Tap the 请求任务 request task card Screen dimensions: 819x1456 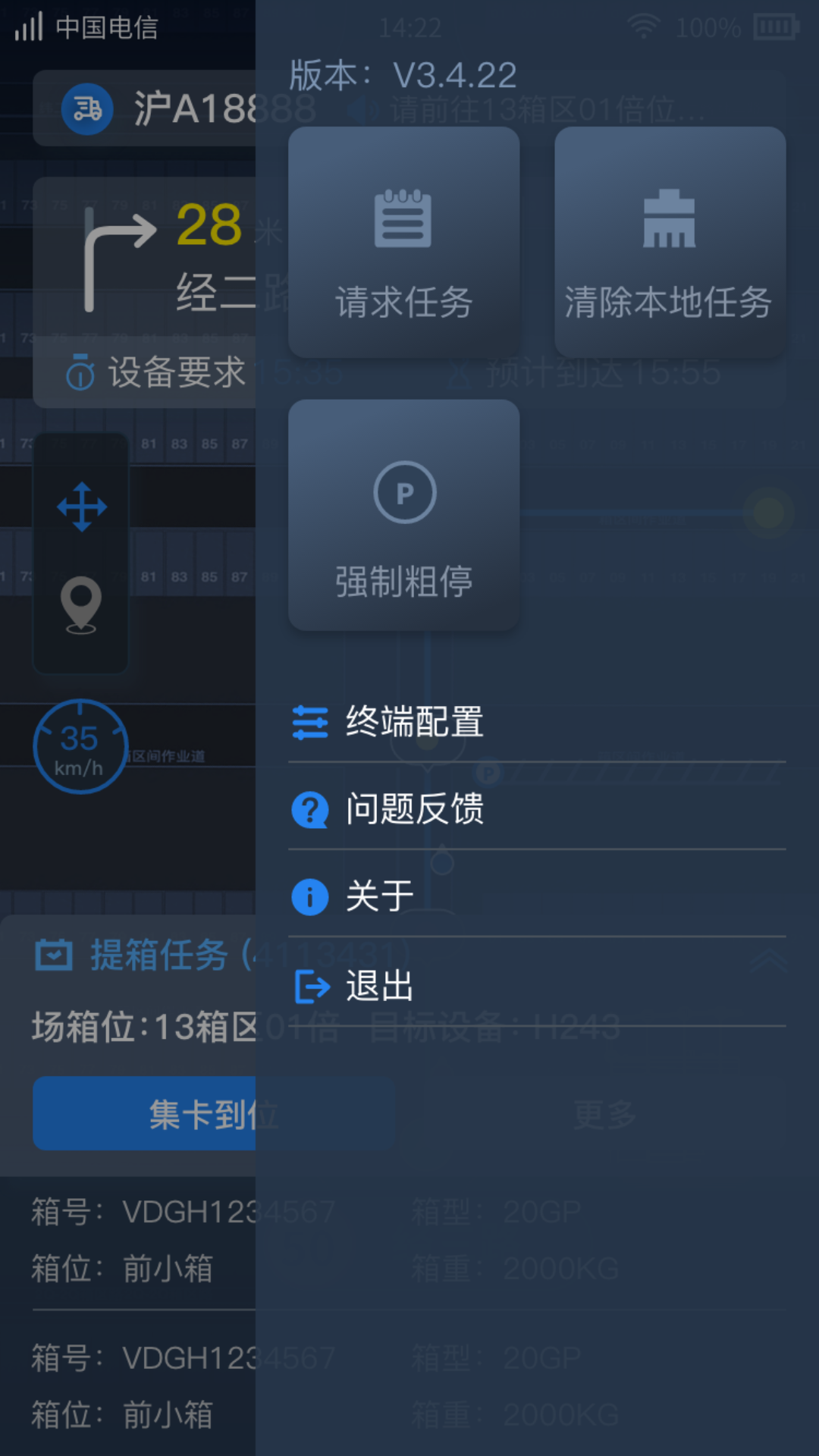pyautogui.click(x=403, y=242)
